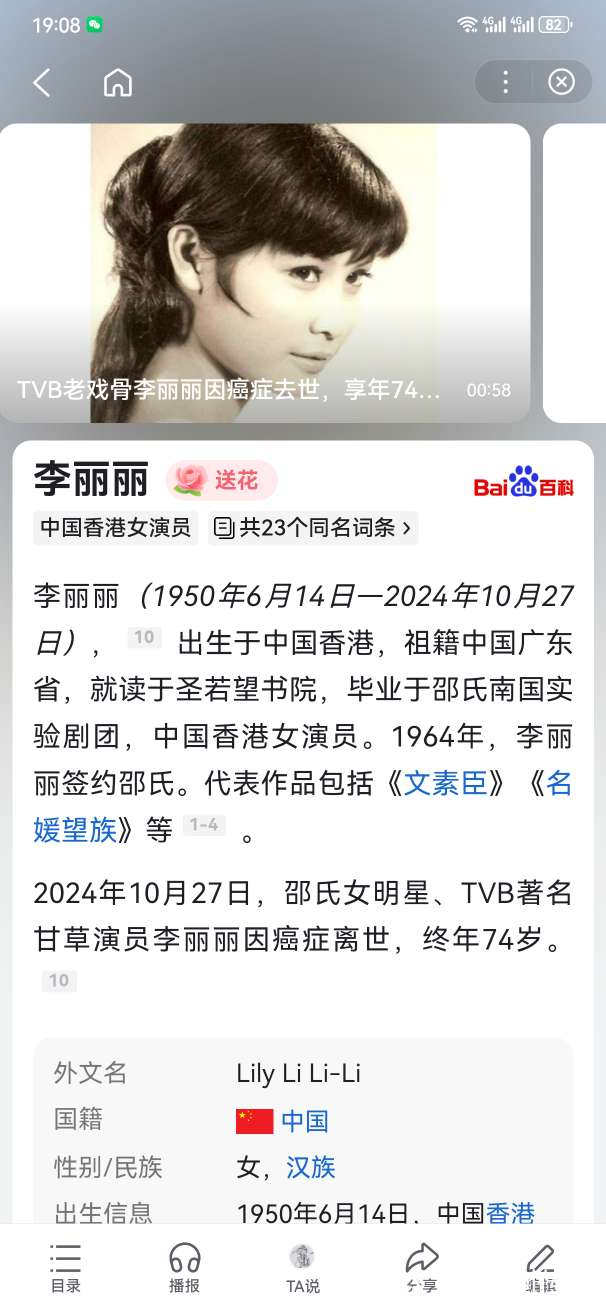Open 共23个同名词条 list
This screenshot has height=1308, width=606.
tap(313, 528)
